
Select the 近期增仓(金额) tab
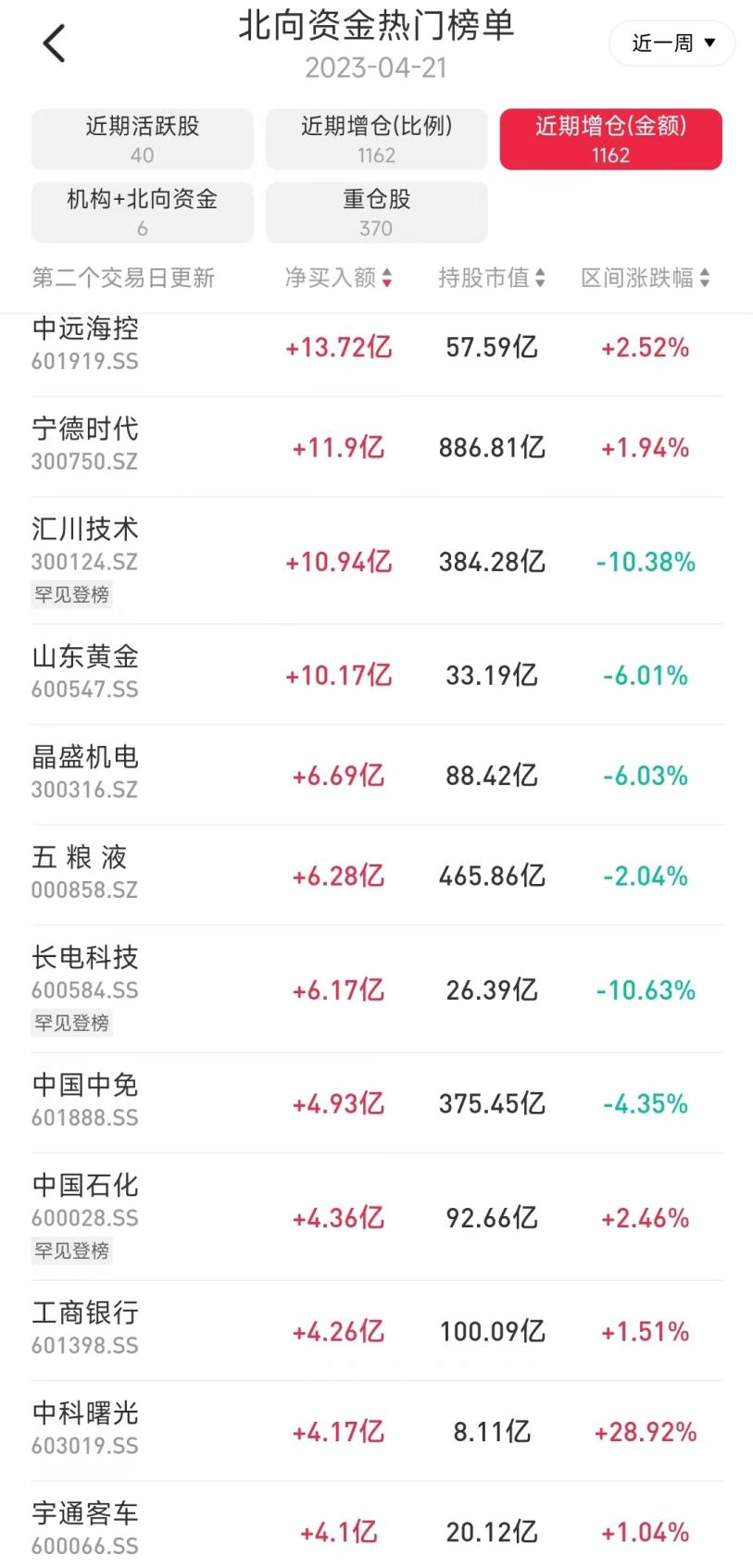click(610, 139)
